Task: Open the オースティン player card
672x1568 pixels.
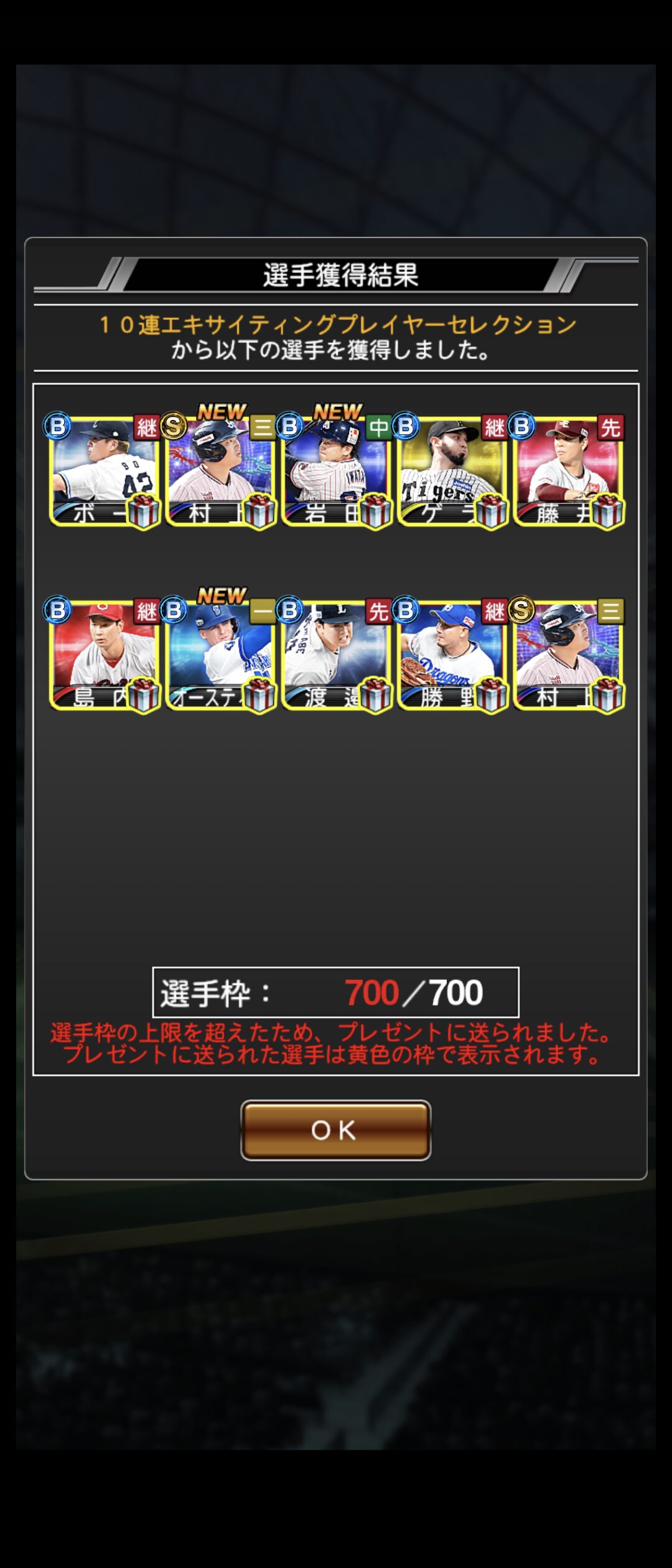Action: [220, 655]
